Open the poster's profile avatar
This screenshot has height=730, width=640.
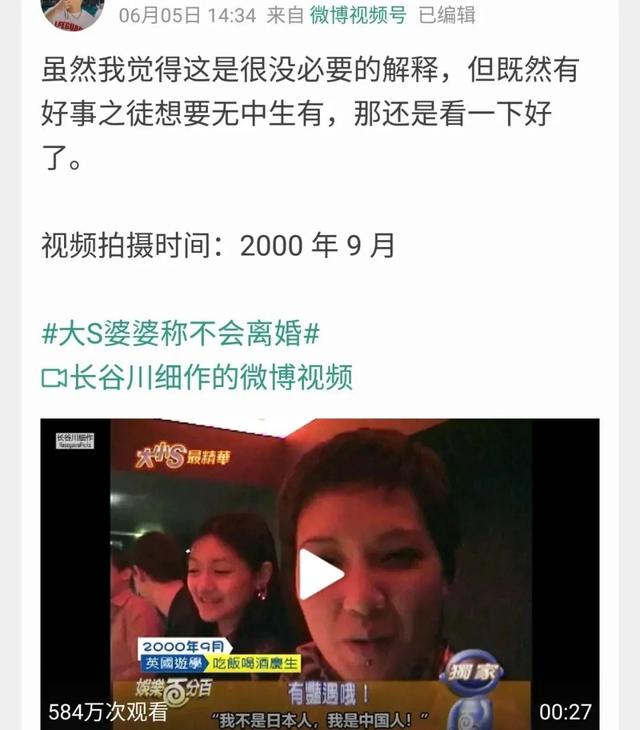(x=71, y=12)
